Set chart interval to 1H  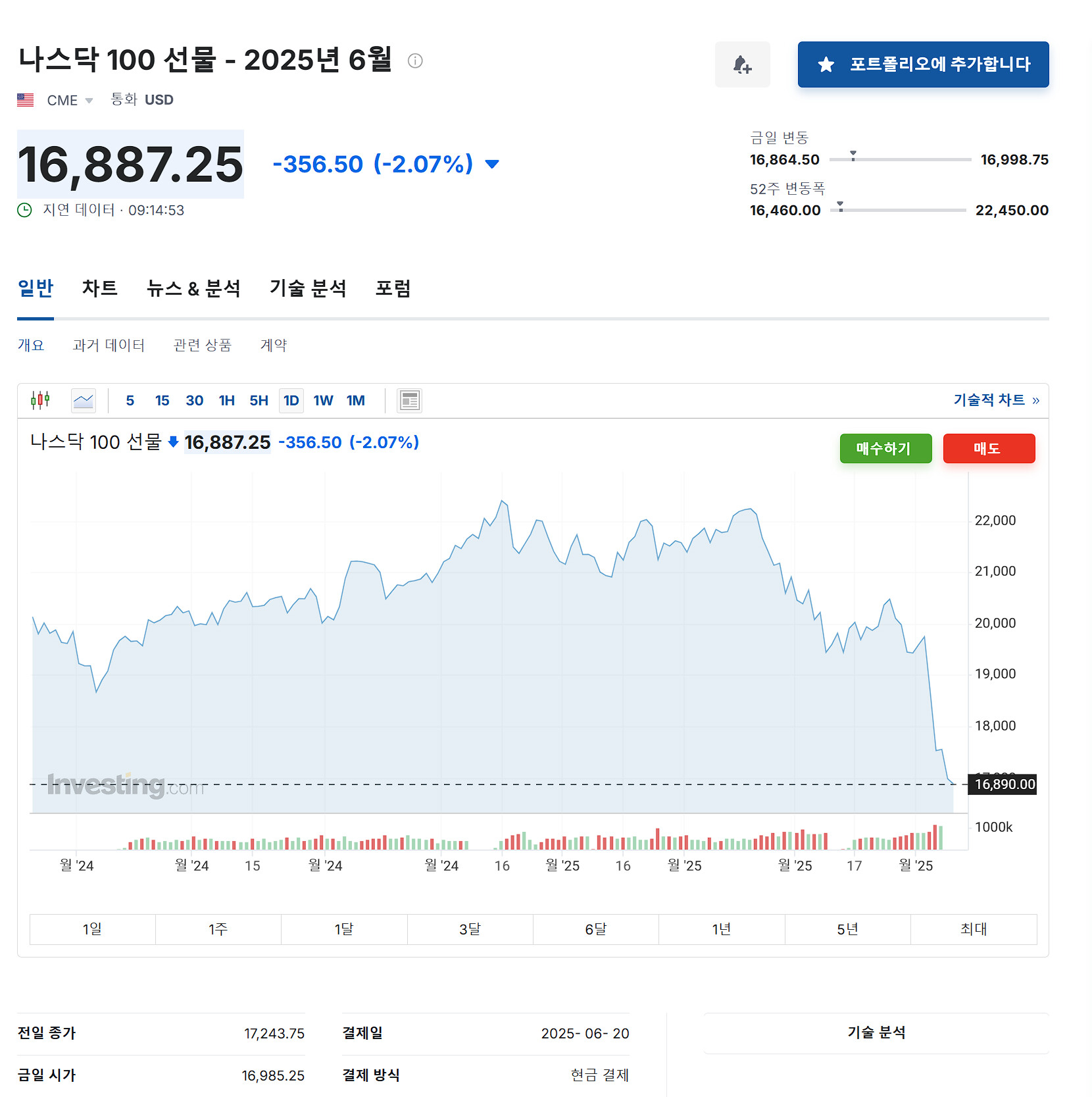click(x=227, y=400)
